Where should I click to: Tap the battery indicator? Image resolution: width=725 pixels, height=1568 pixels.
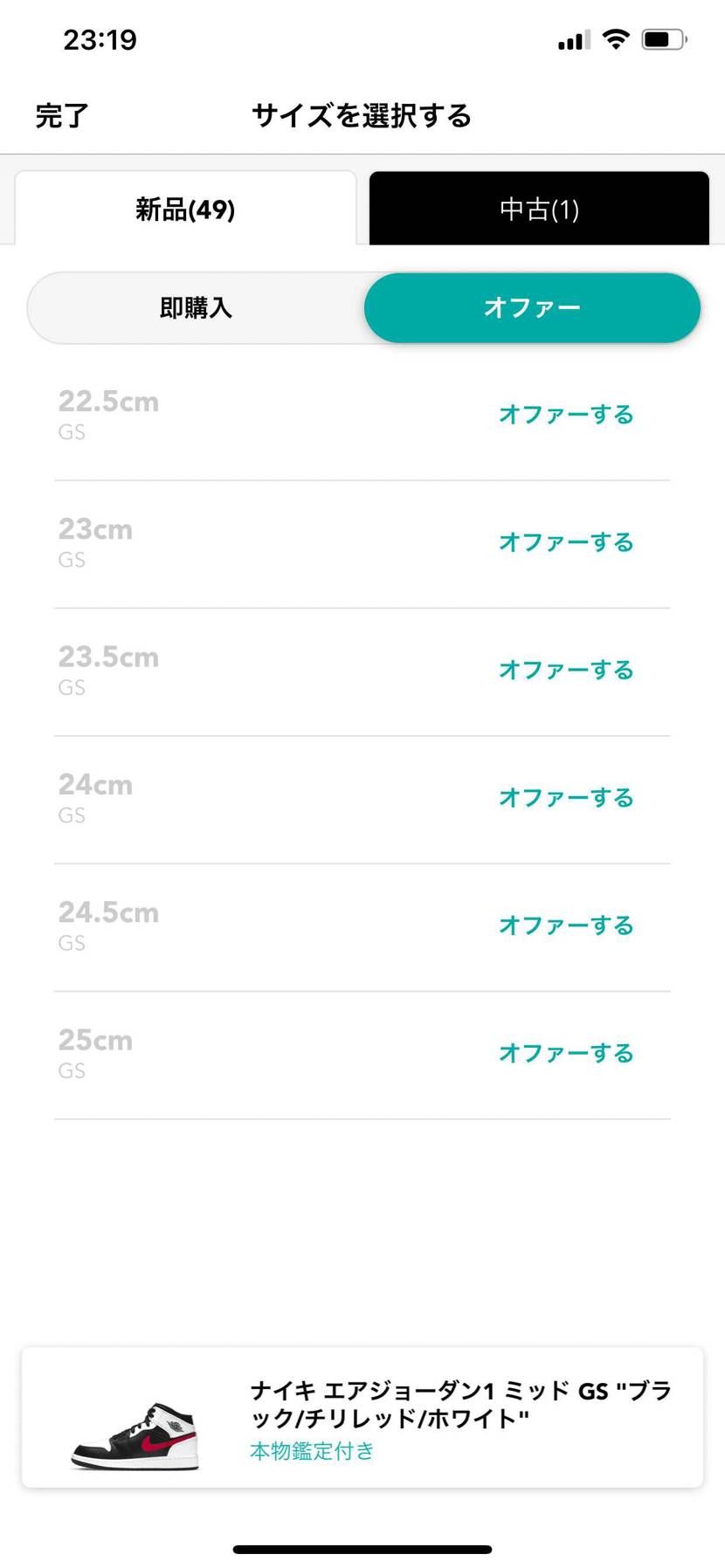pos(660,38)
